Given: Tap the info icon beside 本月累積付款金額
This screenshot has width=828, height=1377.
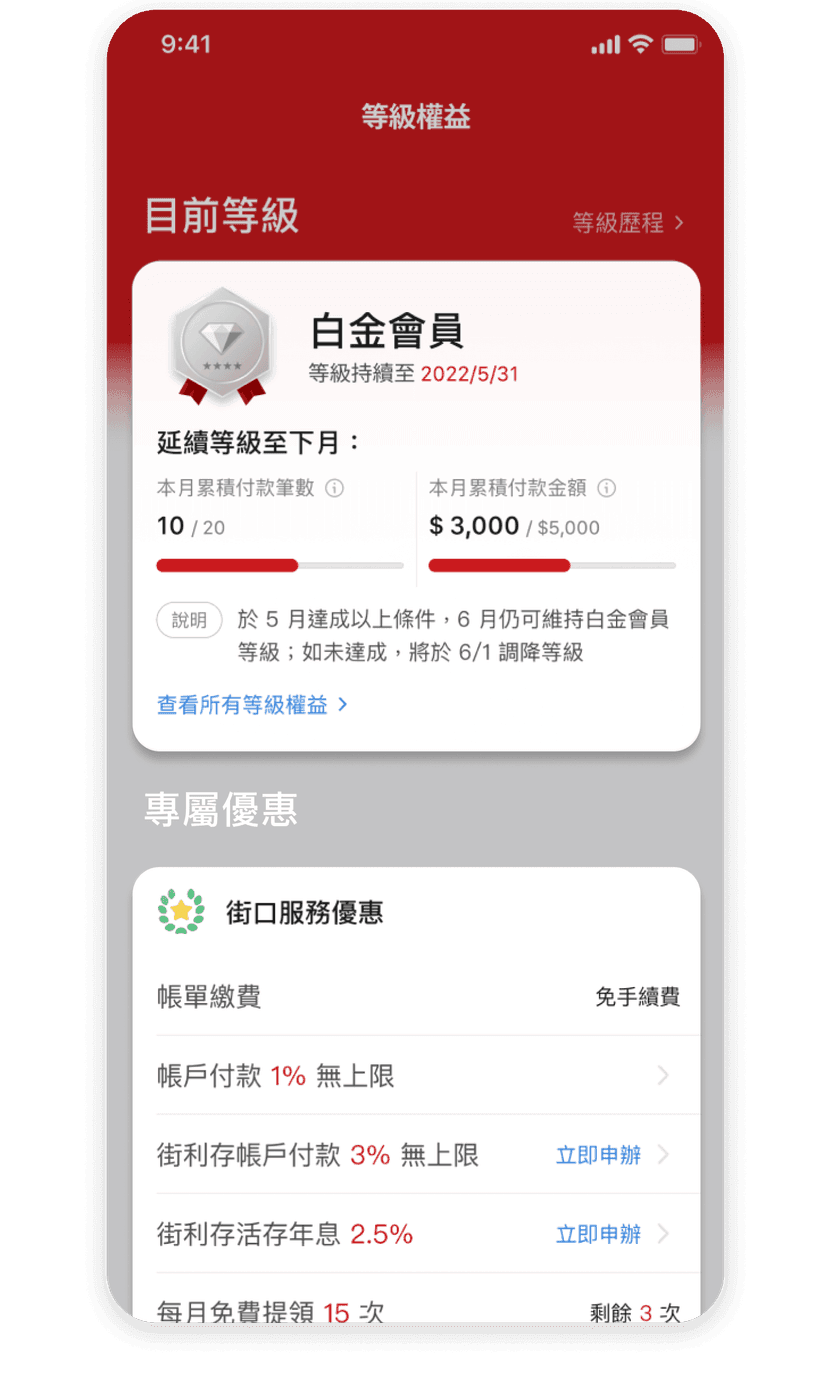Looking at the screenshot, I should (606, 488).
